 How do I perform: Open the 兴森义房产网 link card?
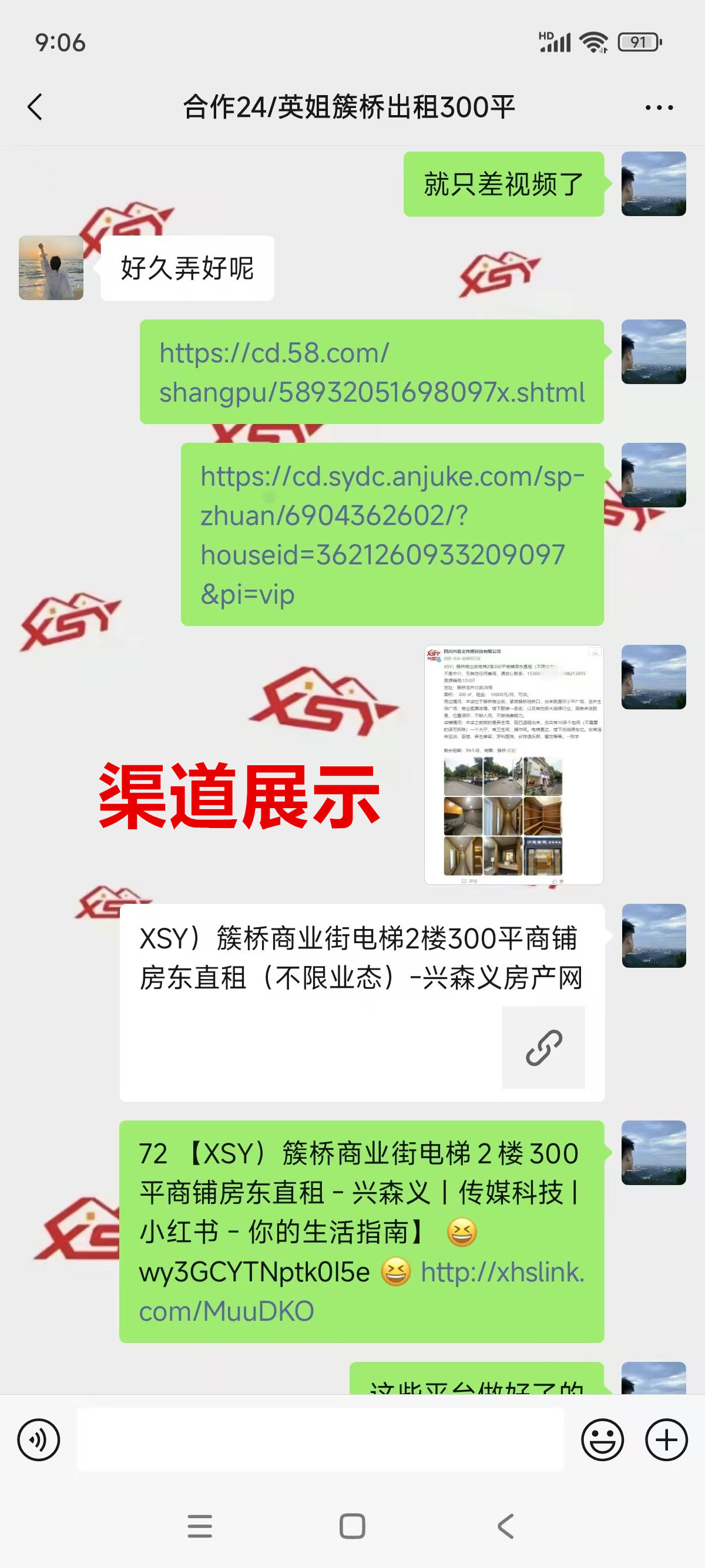pyautogui.click(x=362, y=1002)
